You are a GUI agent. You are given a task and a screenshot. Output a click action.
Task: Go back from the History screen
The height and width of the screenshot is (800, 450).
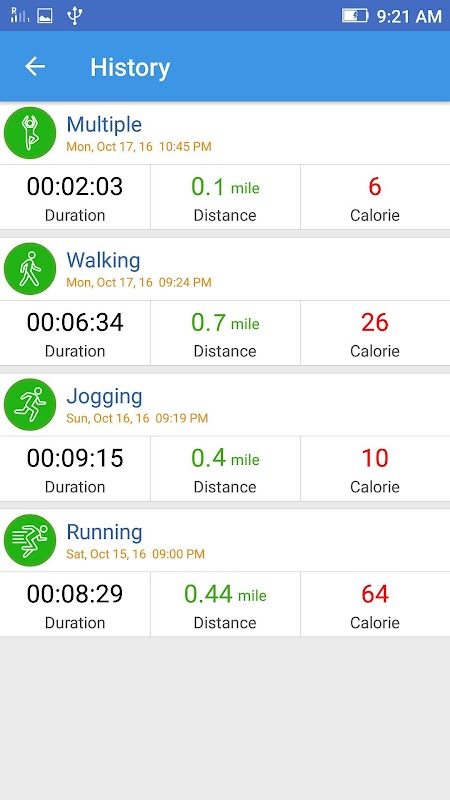pyautogui.click(x=35, y=66)
